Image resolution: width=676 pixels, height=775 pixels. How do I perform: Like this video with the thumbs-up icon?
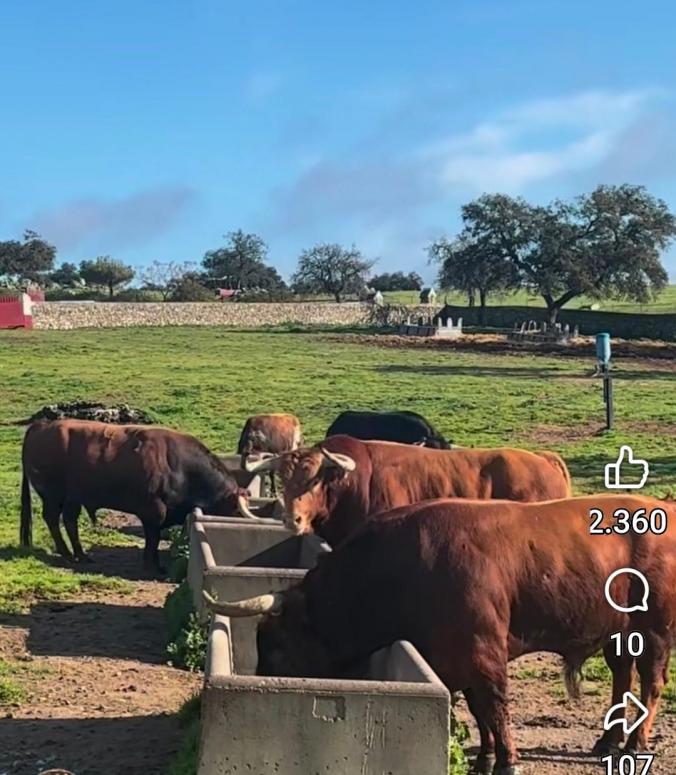point(627,469)
